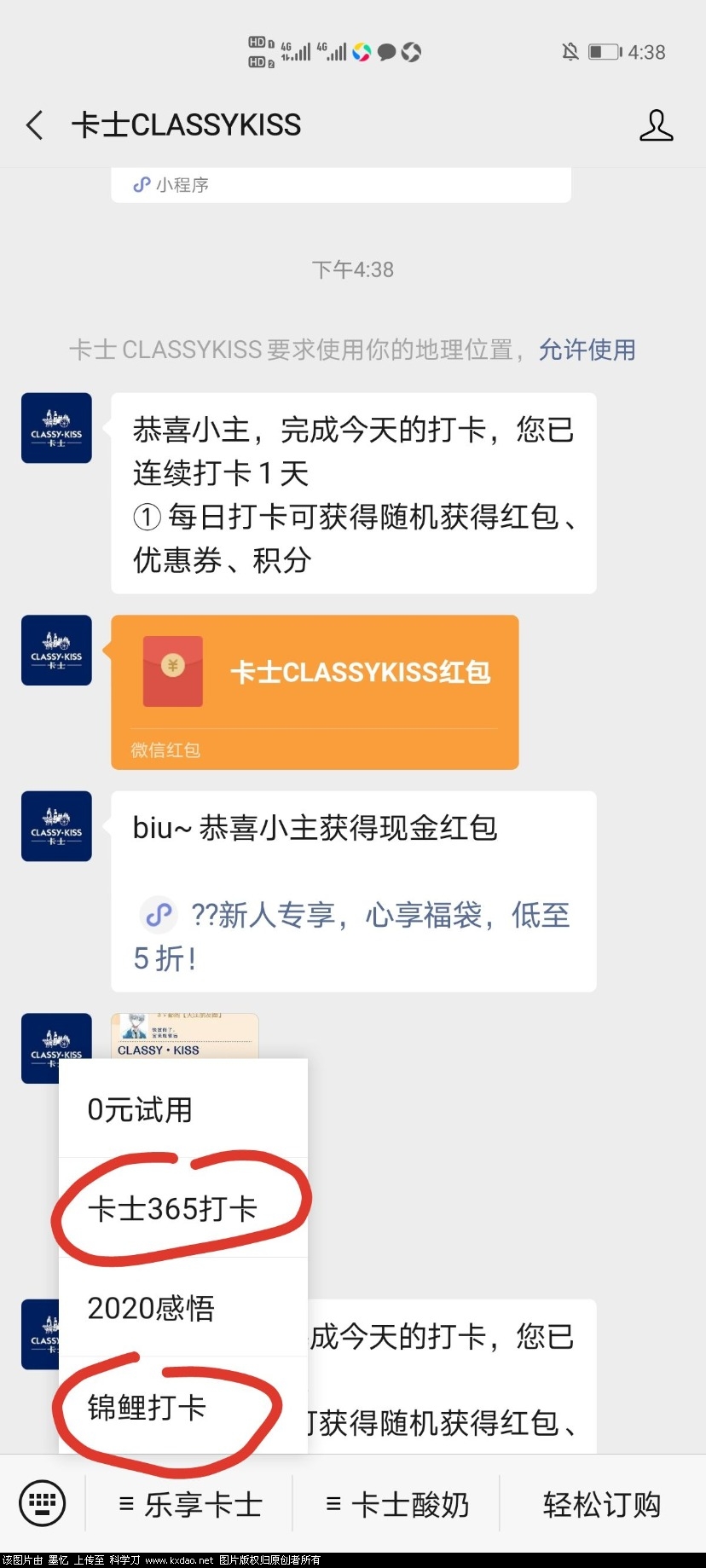Open 轻松订购 ordering
Screen dimensions: 706x1568
point(602,1505)
